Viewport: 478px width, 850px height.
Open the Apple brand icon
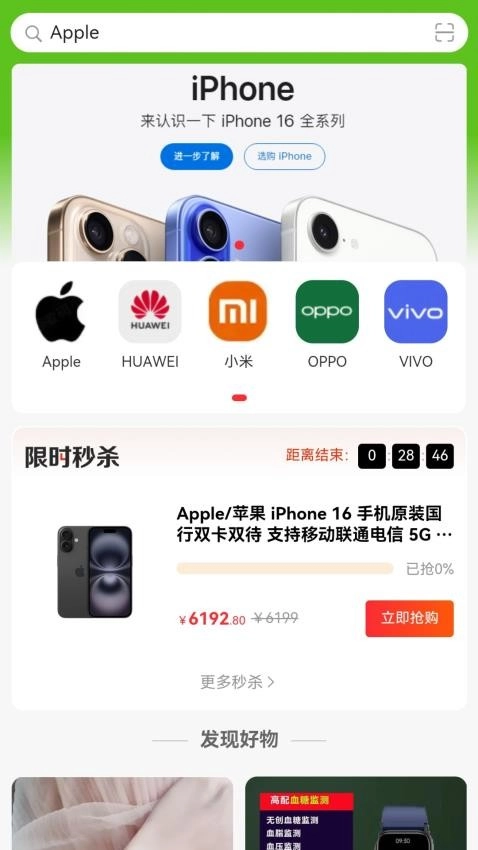pos(61,312)
